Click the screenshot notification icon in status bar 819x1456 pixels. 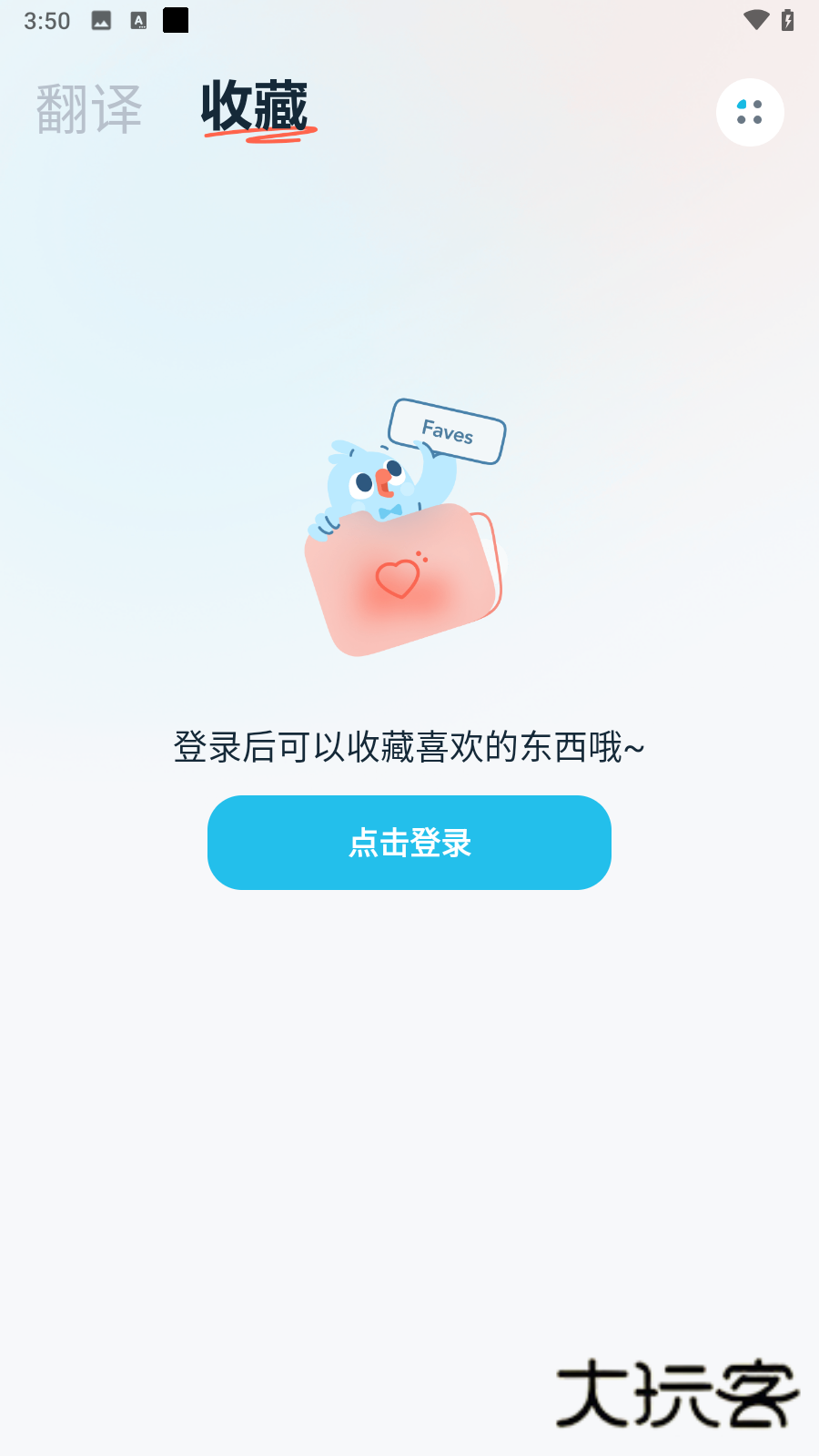100,19
